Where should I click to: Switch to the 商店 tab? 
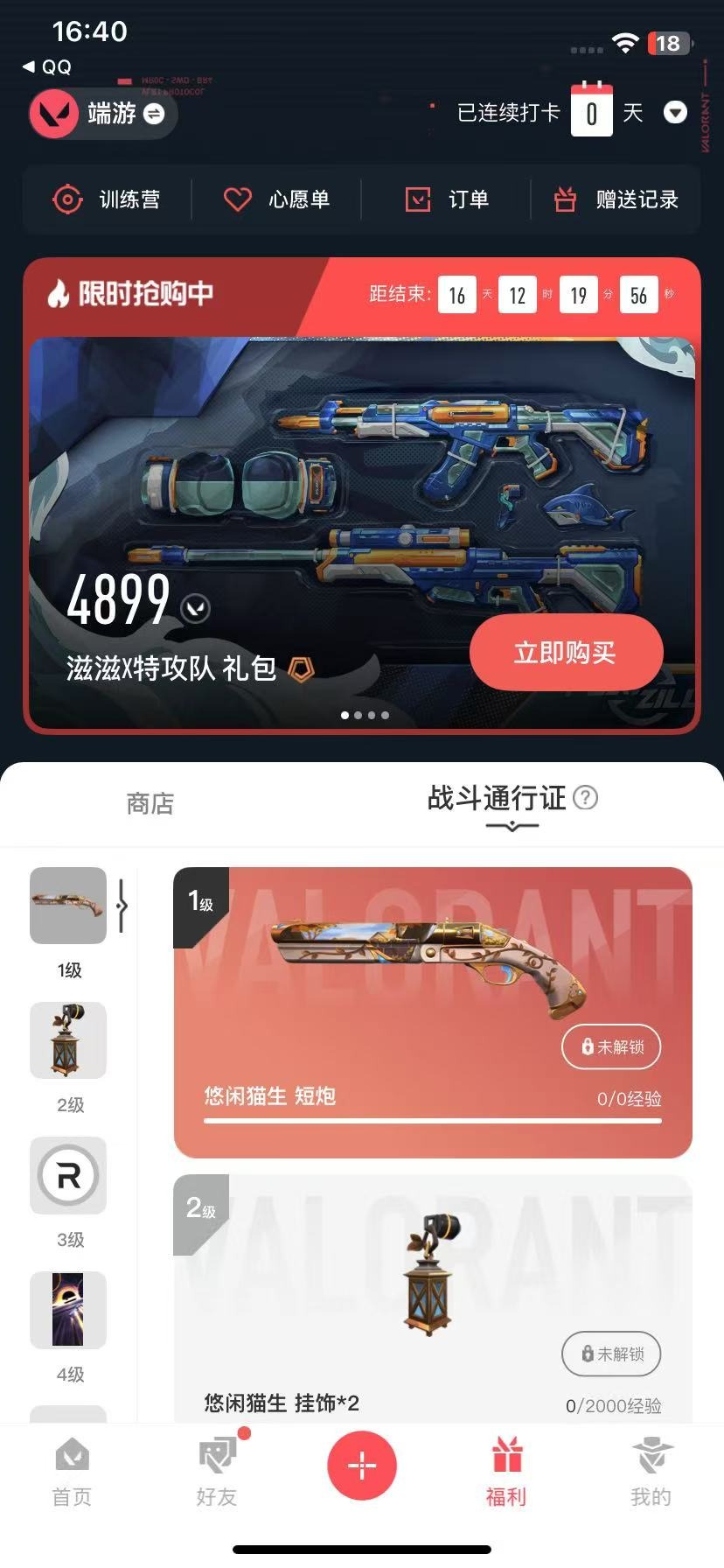(150, 803)
